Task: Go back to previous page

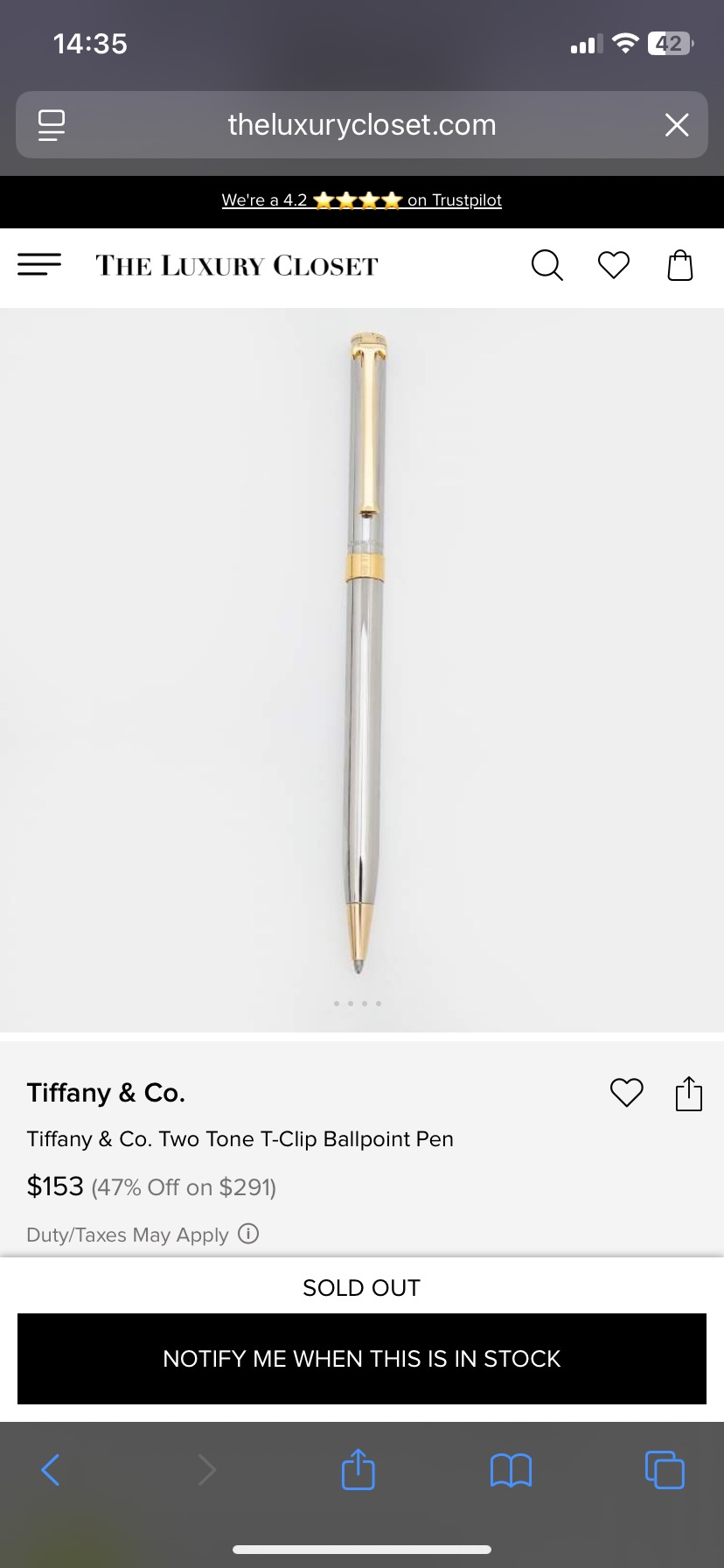Action: pyautogui.click(x=51, y=1470)
